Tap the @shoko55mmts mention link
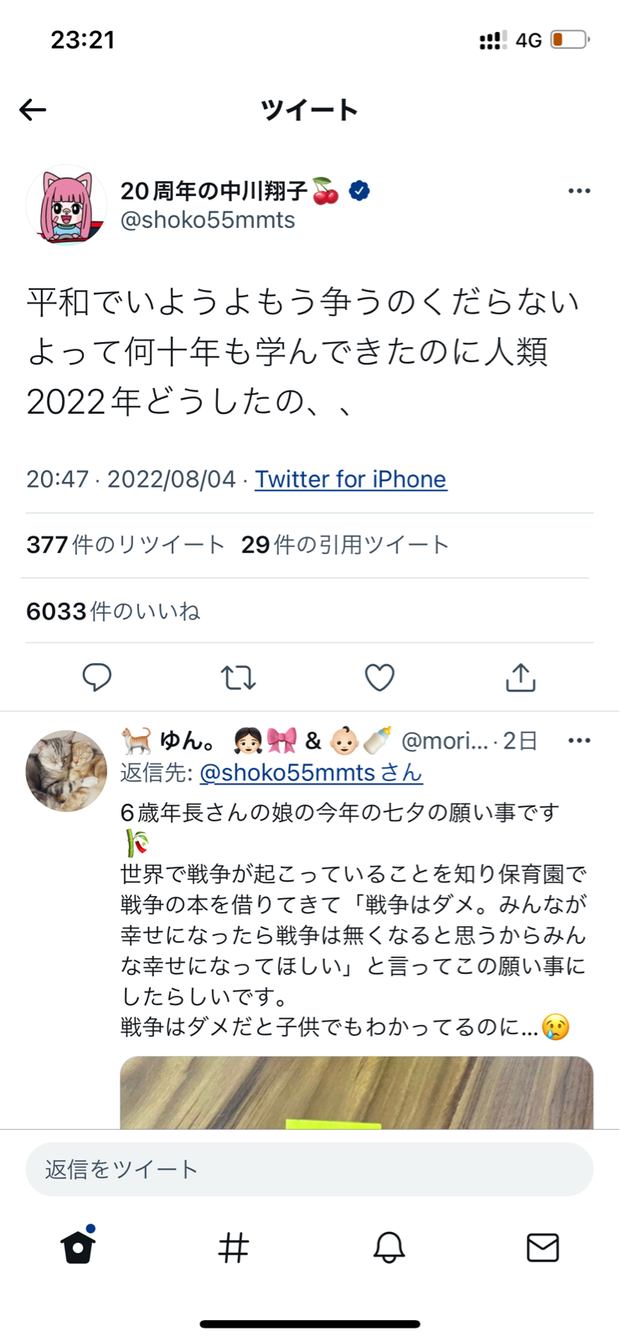The width and height of the screenshot is (620, 1341). [x=311, y=773]
